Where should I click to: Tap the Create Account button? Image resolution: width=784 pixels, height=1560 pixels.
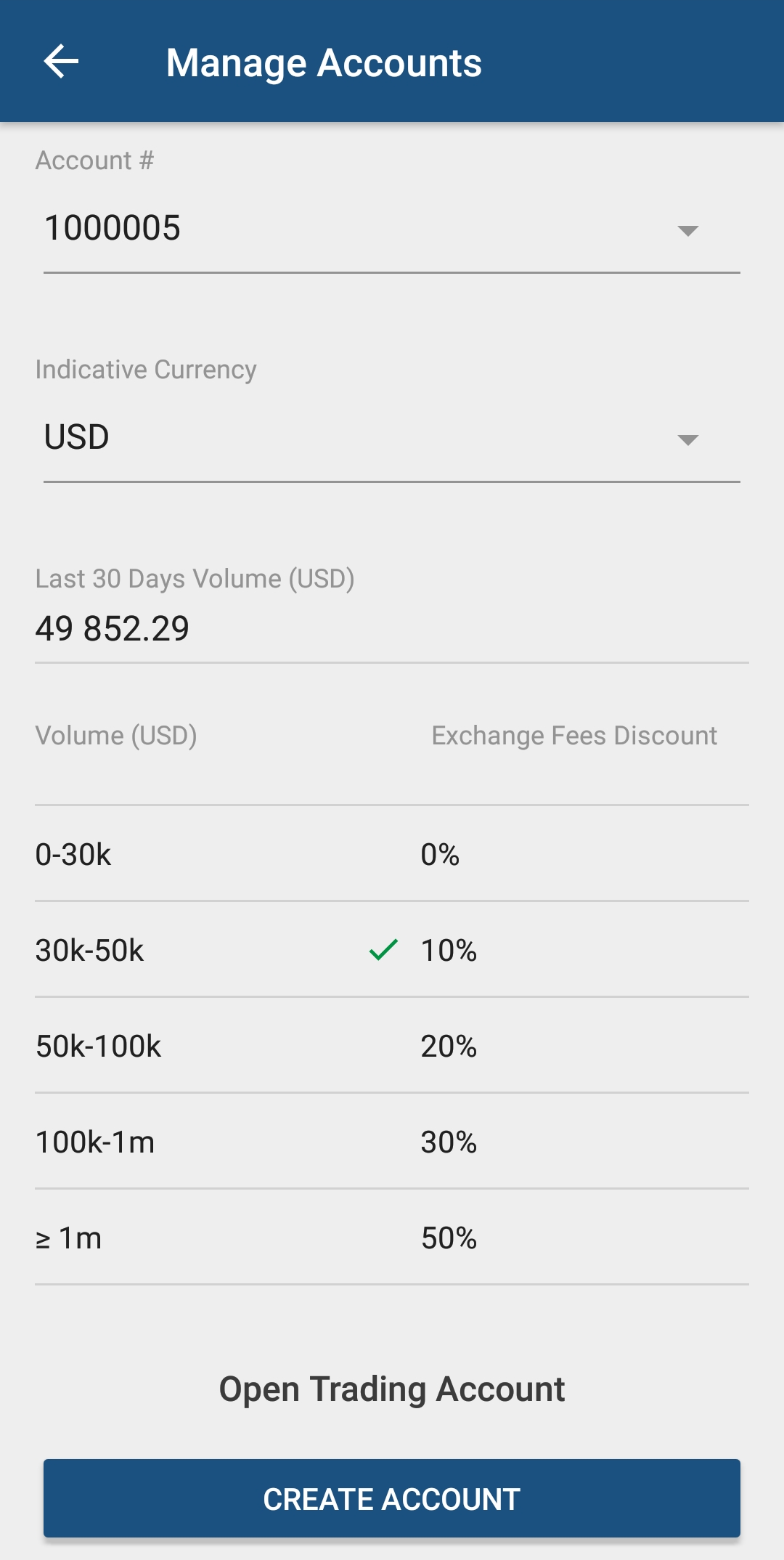click(392, 1499)
